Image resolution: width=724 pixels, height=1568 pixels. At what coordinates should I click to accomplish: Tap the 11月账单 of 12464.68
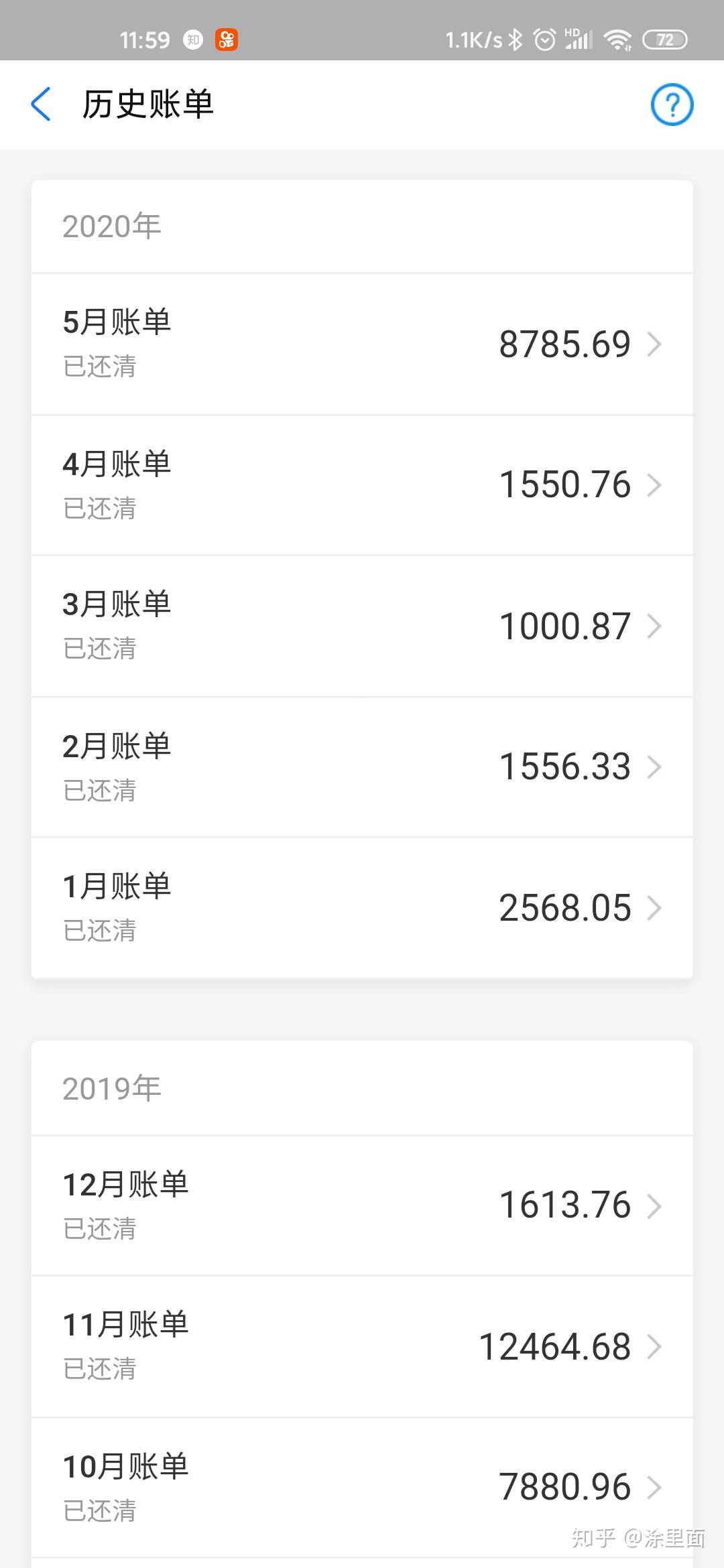tap(362, 1346)
